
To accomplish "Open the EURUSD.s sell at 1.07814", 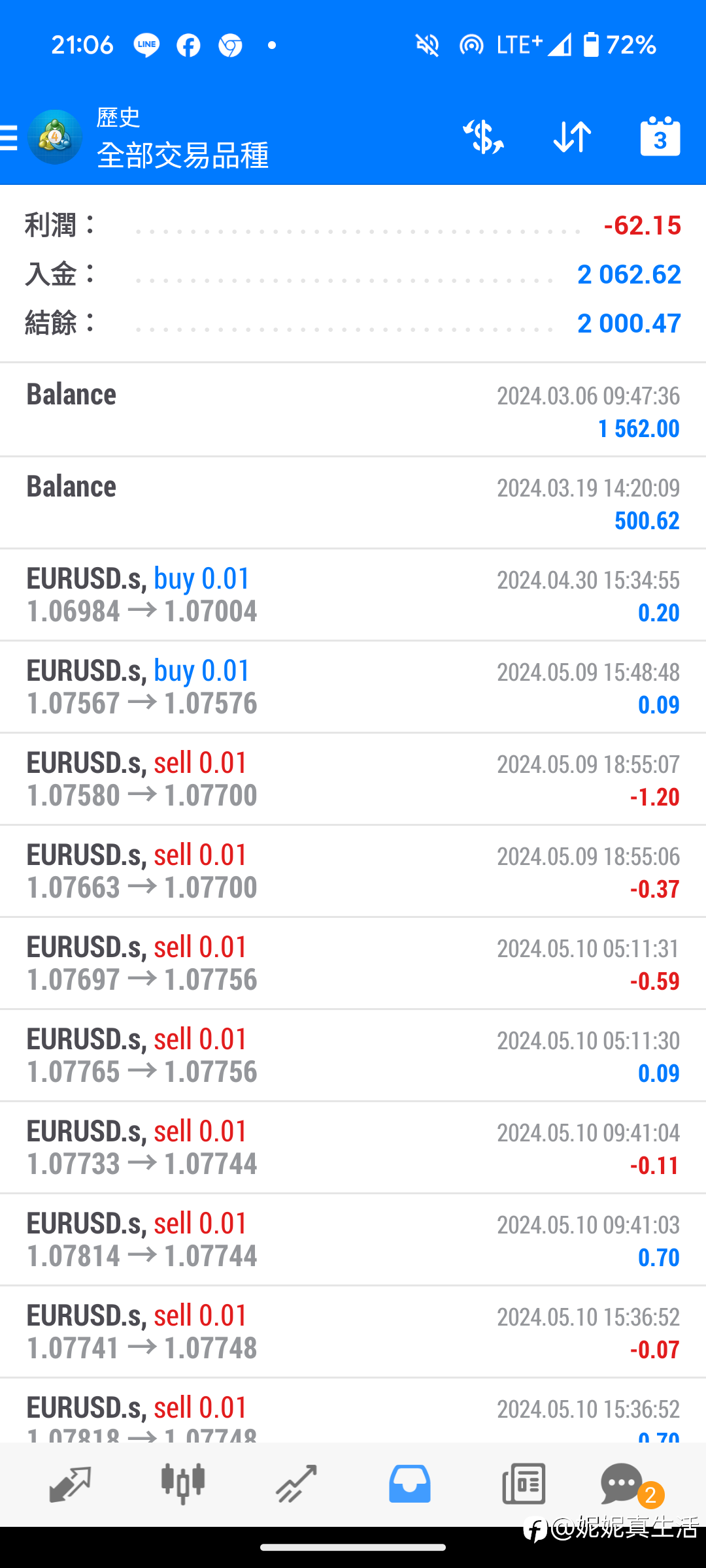I will [353, 1239].
